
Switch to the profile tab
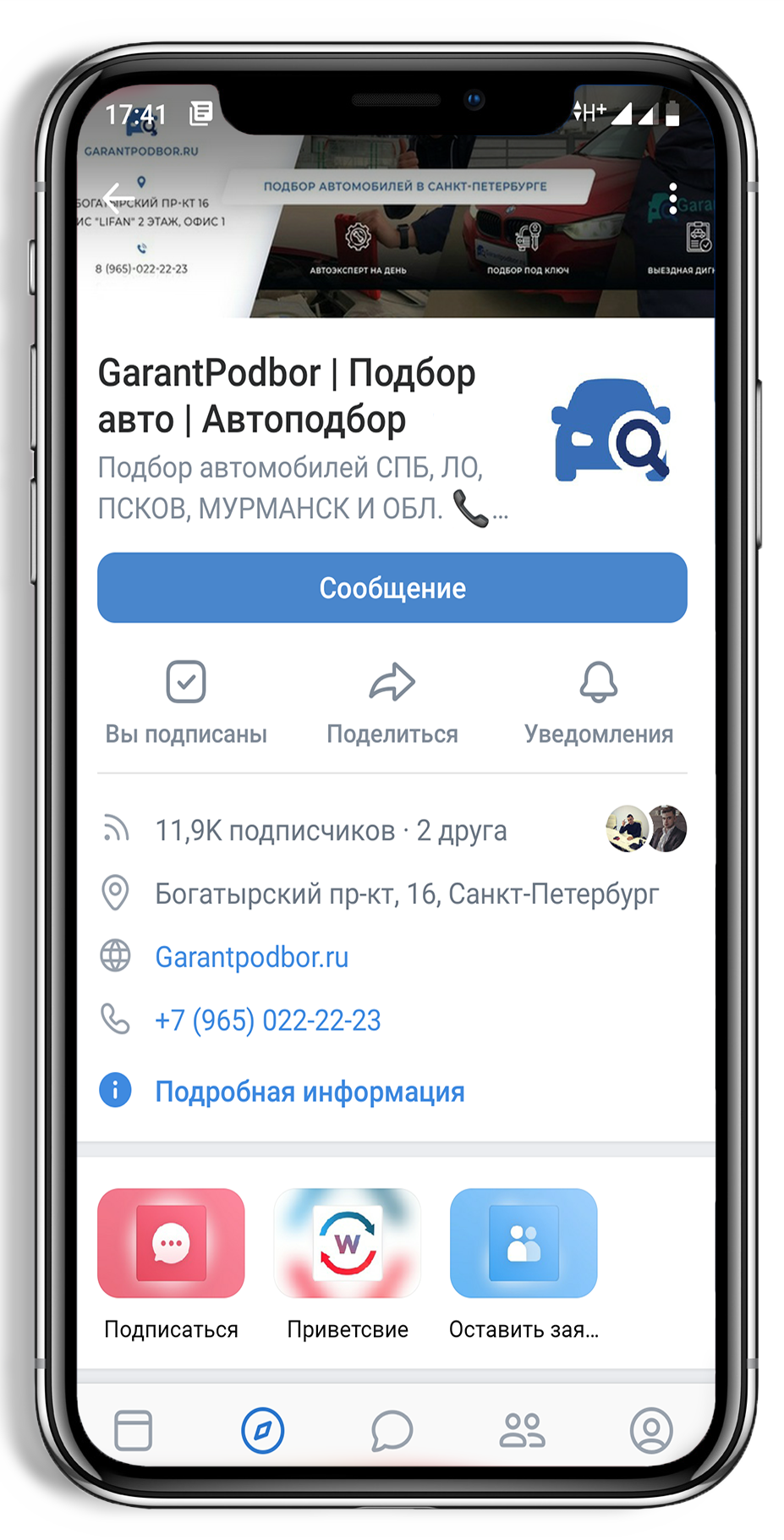(x=651, y=1431)
